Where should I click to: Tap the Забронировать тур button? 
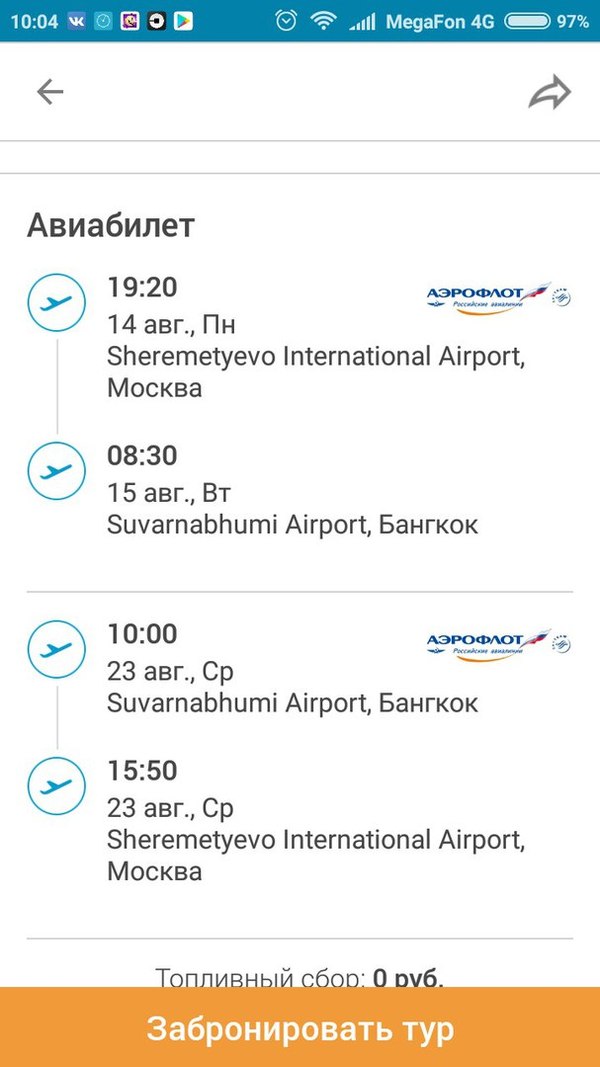pos(300,1027)
